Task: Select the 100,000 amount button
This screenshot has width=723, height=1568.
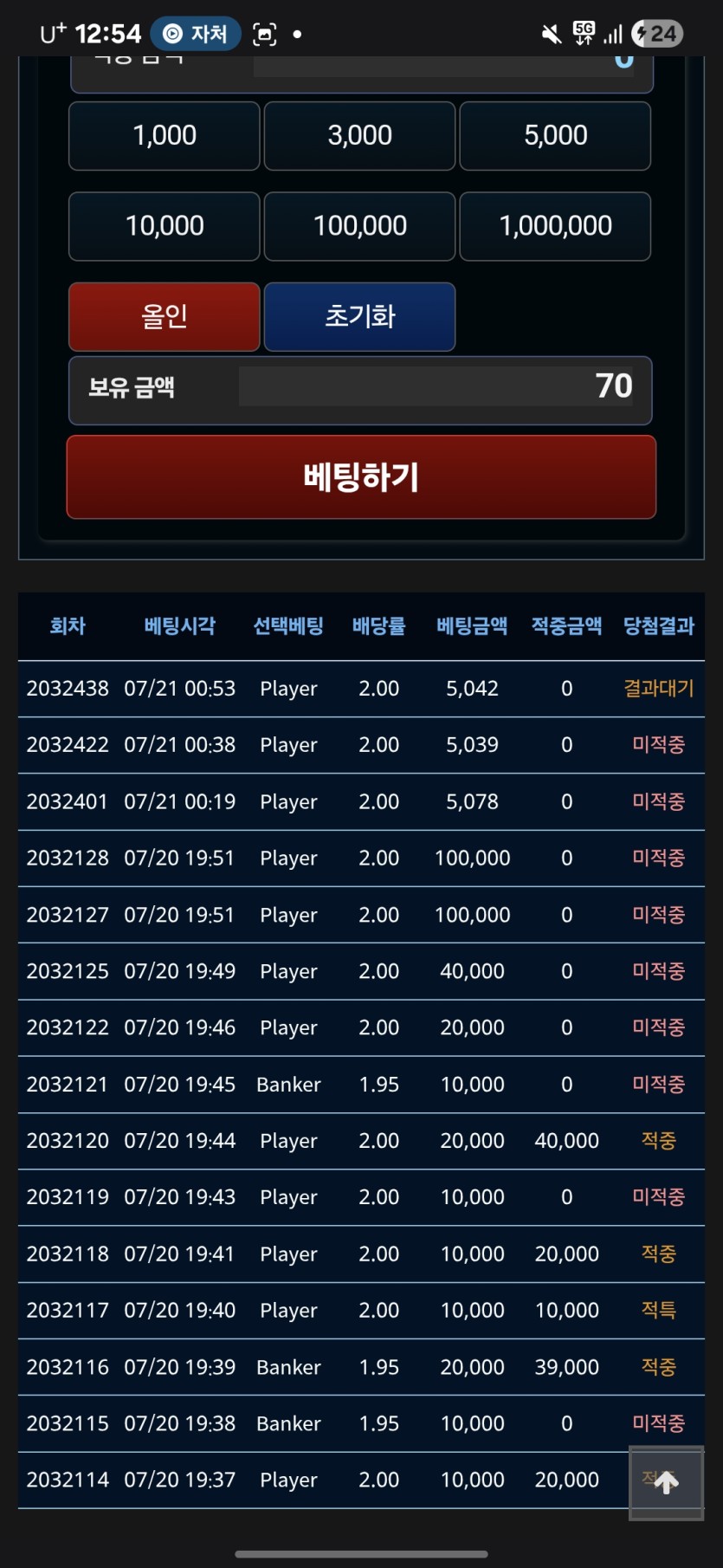Action: tap(359, 226)
